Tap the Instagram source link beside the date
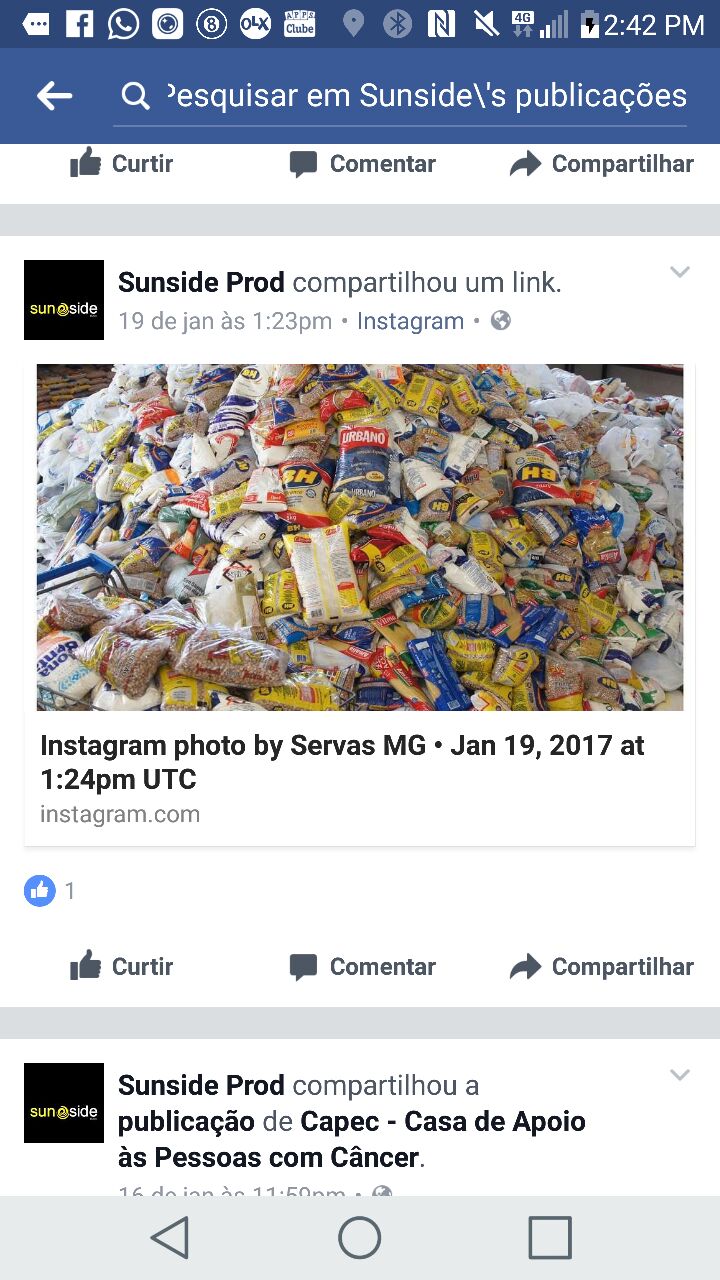The width and height of the screenshot is (720, 1280). (410, 321)
